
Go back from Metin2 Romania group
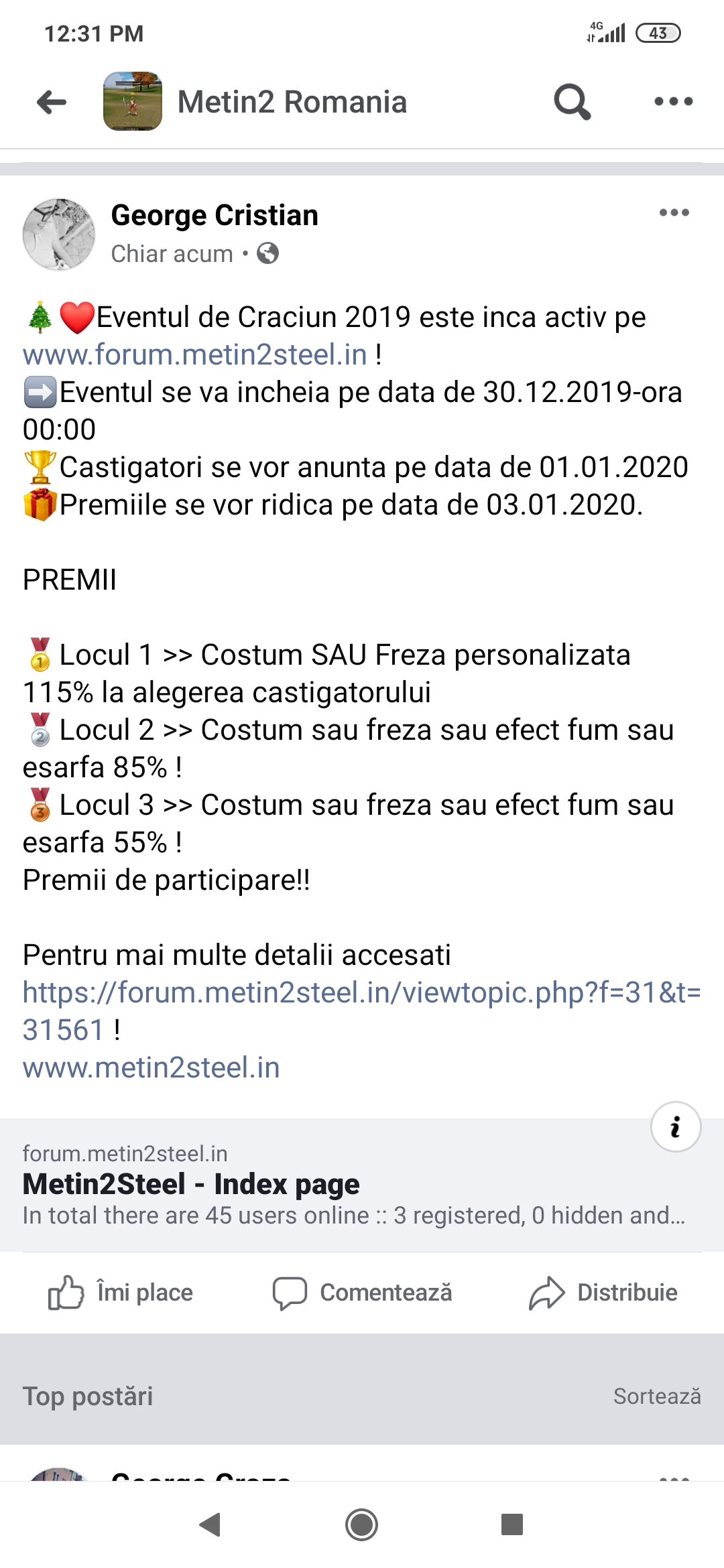pyautogui.click(x=52, y=102)
